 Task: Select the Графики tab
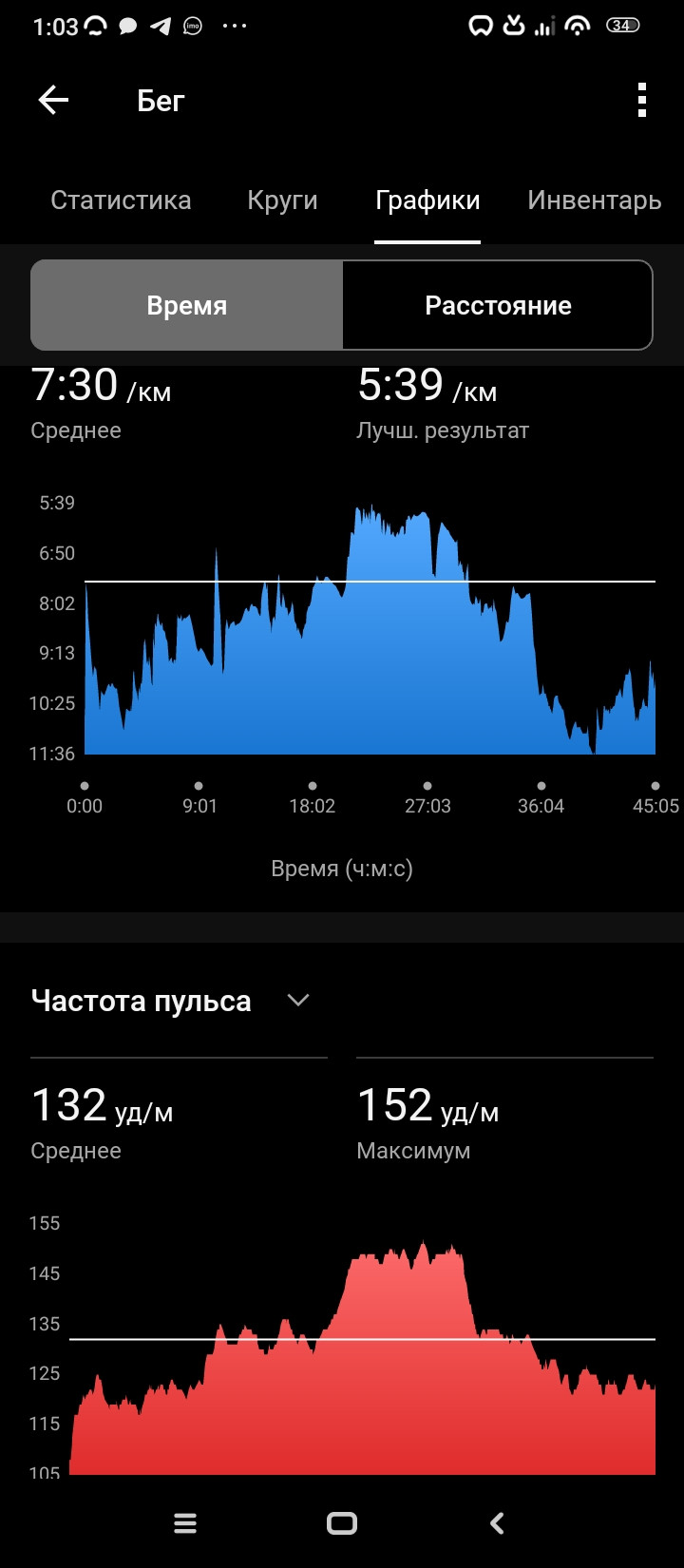427,201
